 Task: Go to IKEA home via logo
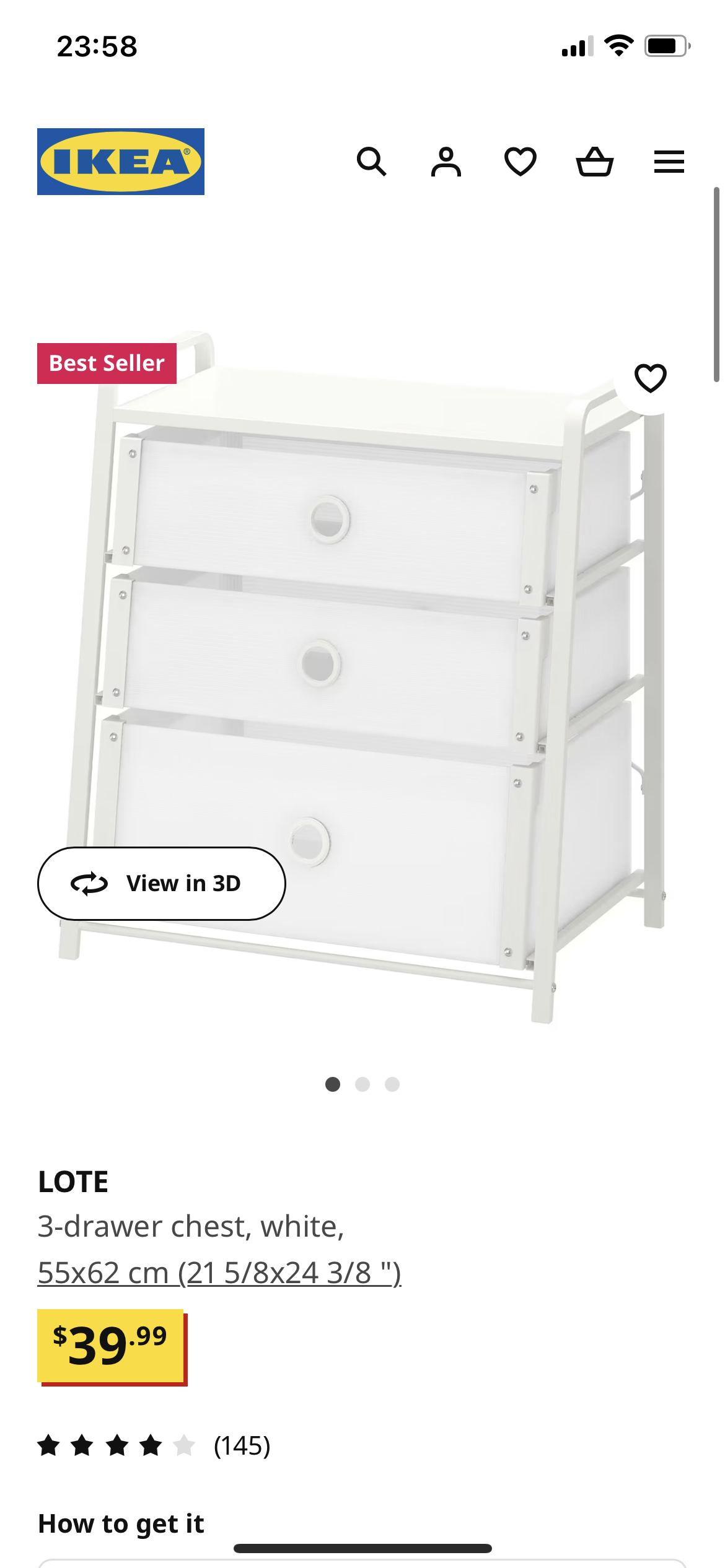pos(121,162)
